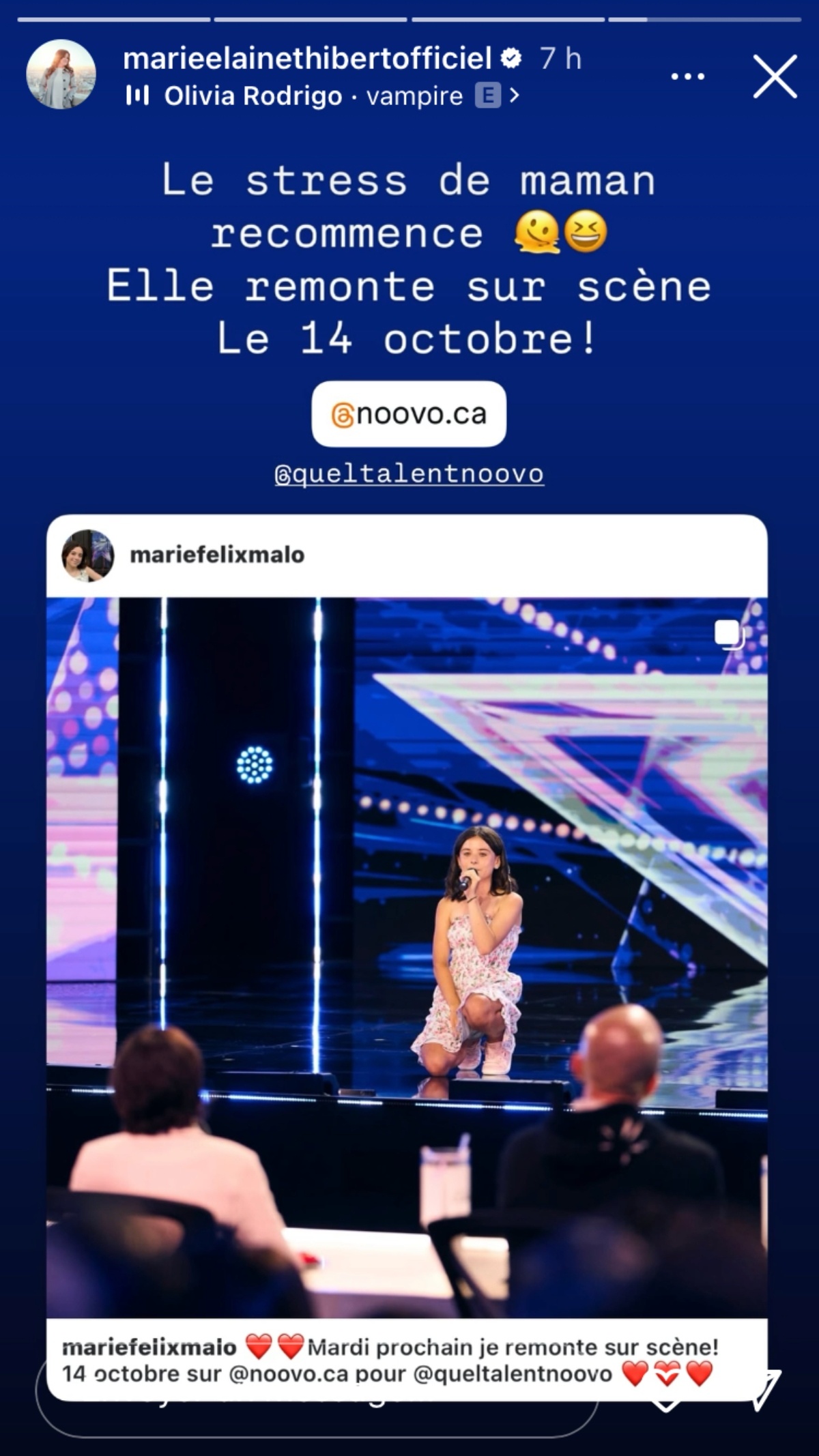Open the story options menu
This screenshot has height=1456, width=819.
(x=687, y=76)
